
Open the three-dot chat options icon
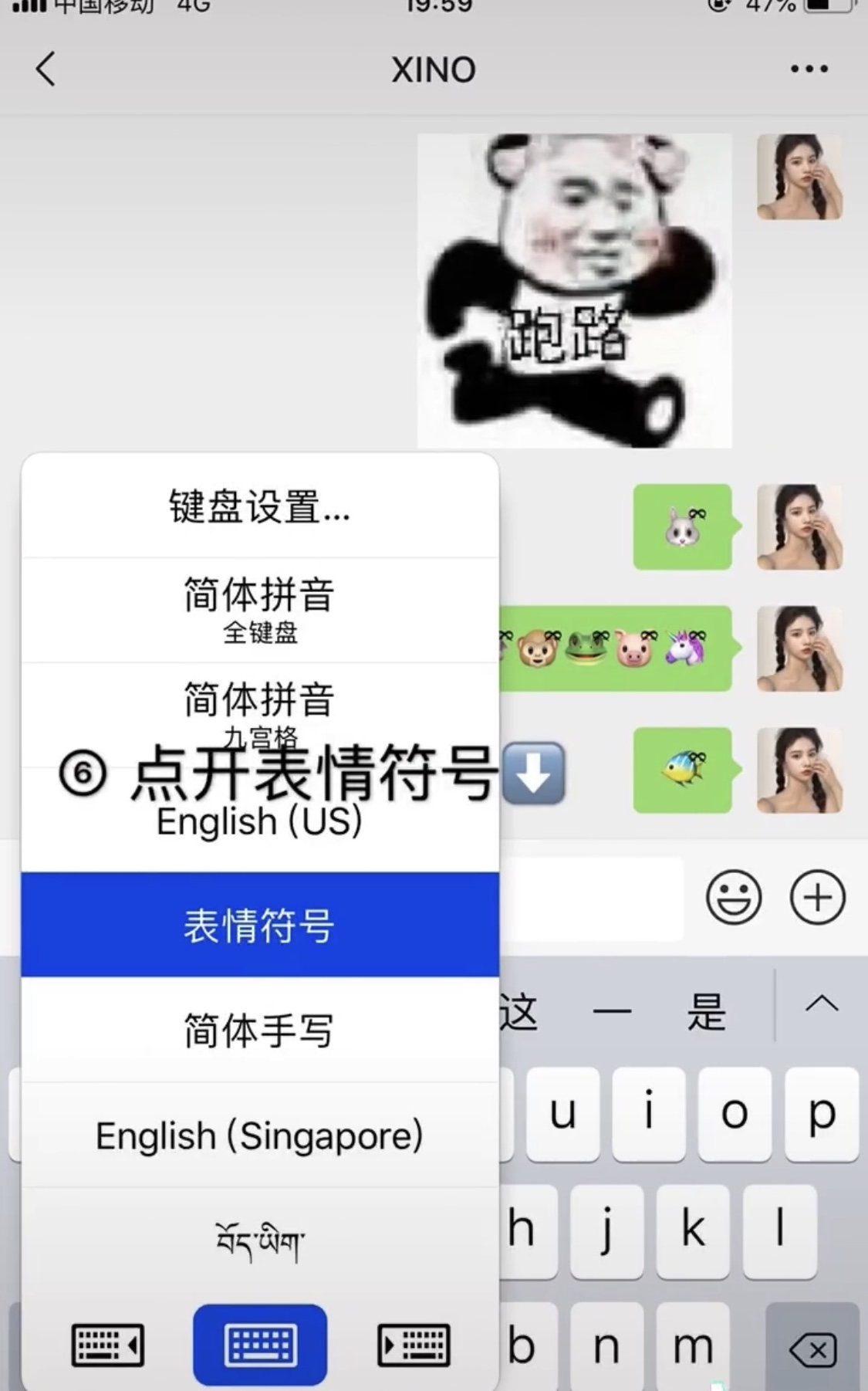(x=808, y=68)
